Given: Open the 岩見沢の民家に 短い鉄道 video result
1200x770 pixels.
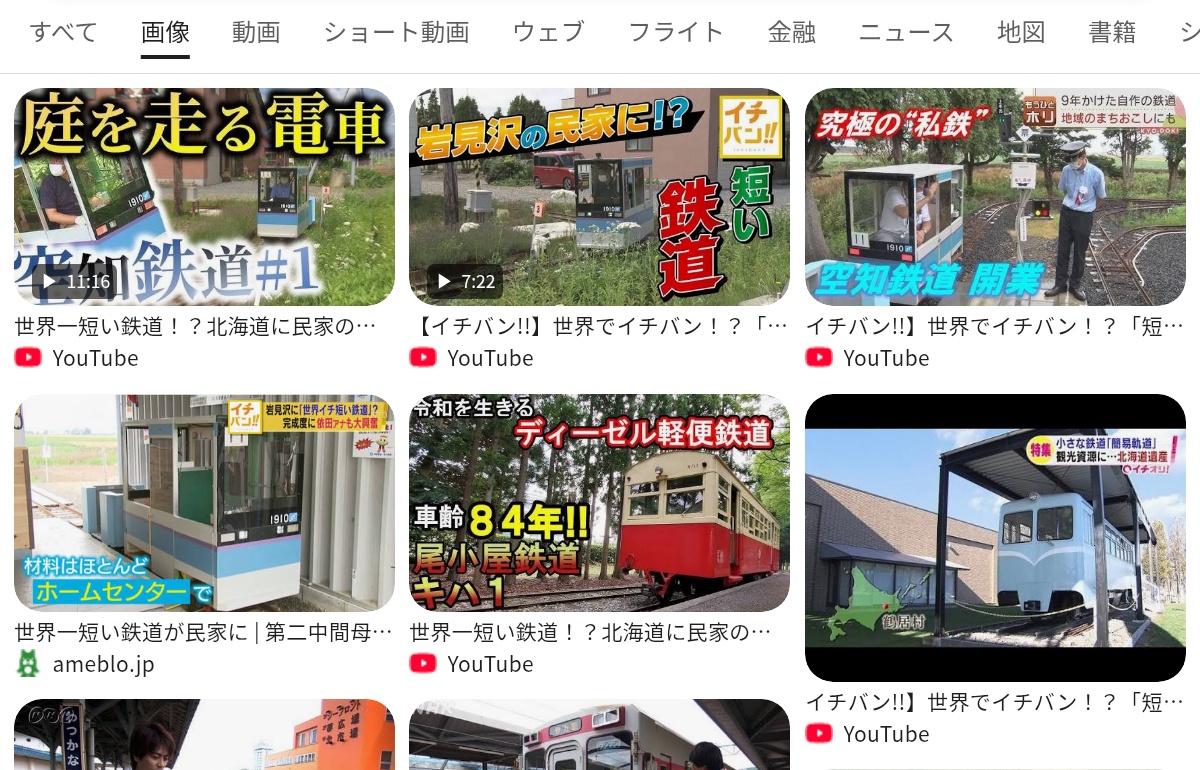Looking at the screenshot, I should 599,197.
